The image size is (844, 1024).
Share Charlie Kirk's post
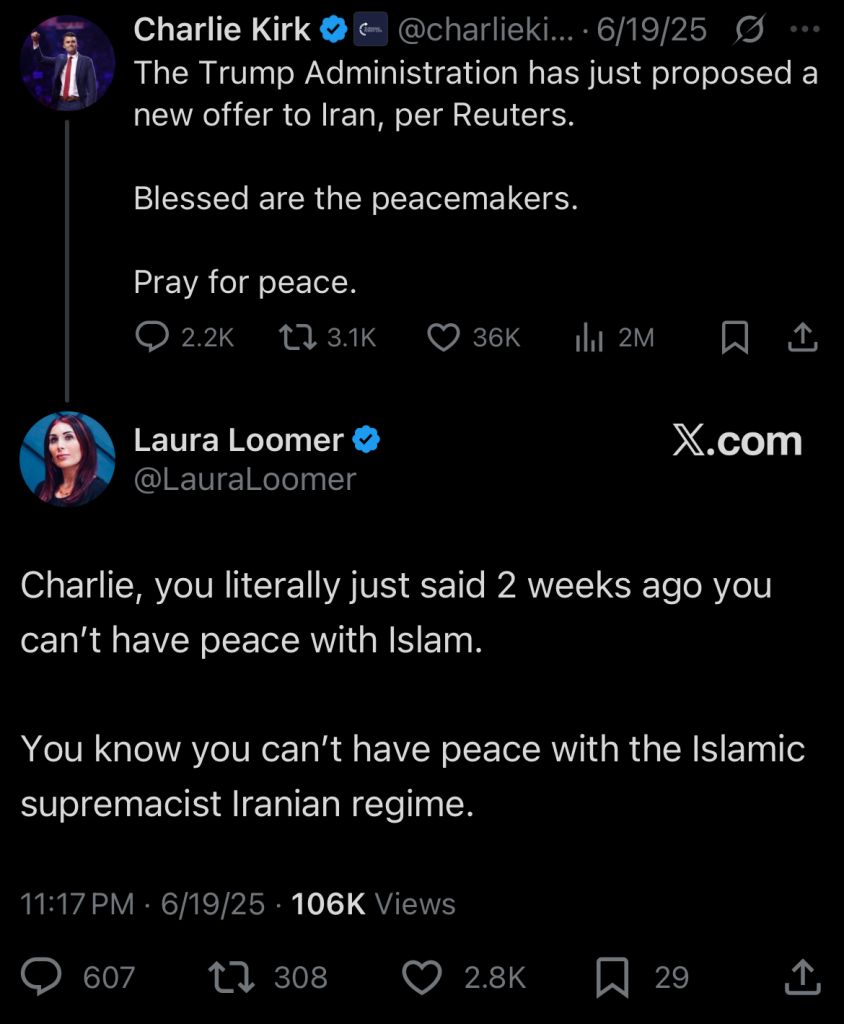tap(803, 338)
